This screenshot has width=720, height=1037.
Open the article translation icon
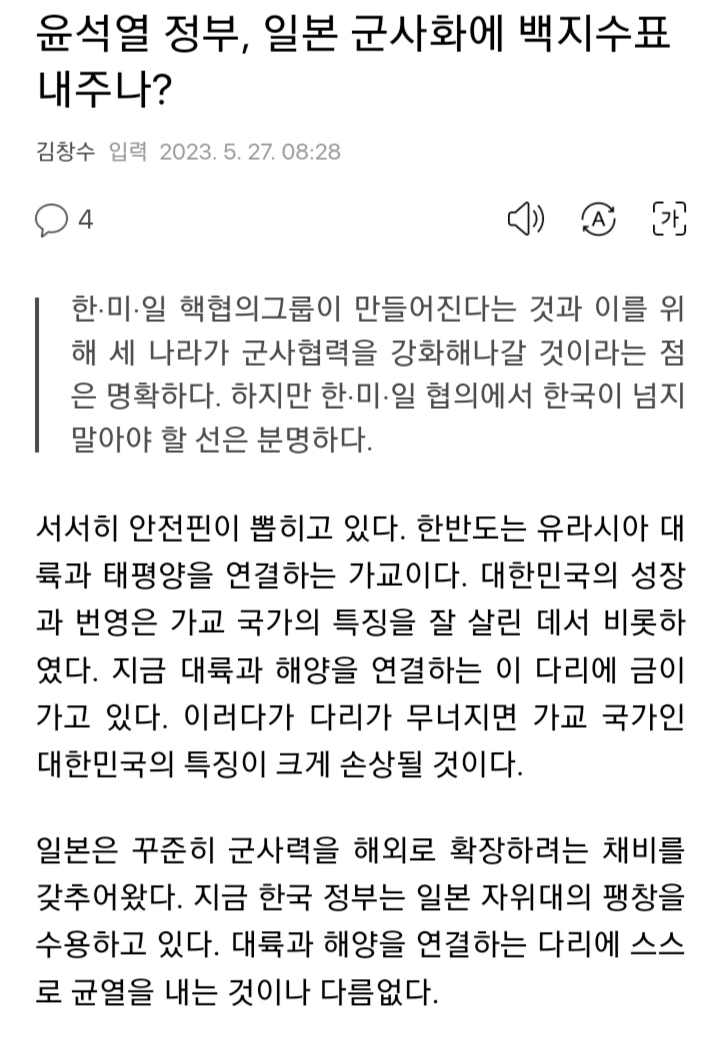598,219
